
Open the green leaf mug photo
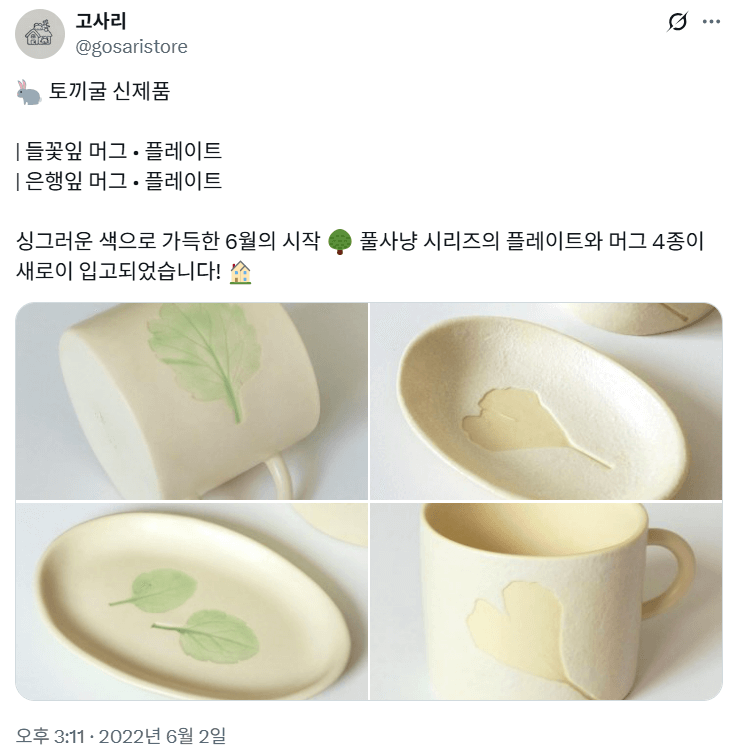click(191, 401)
